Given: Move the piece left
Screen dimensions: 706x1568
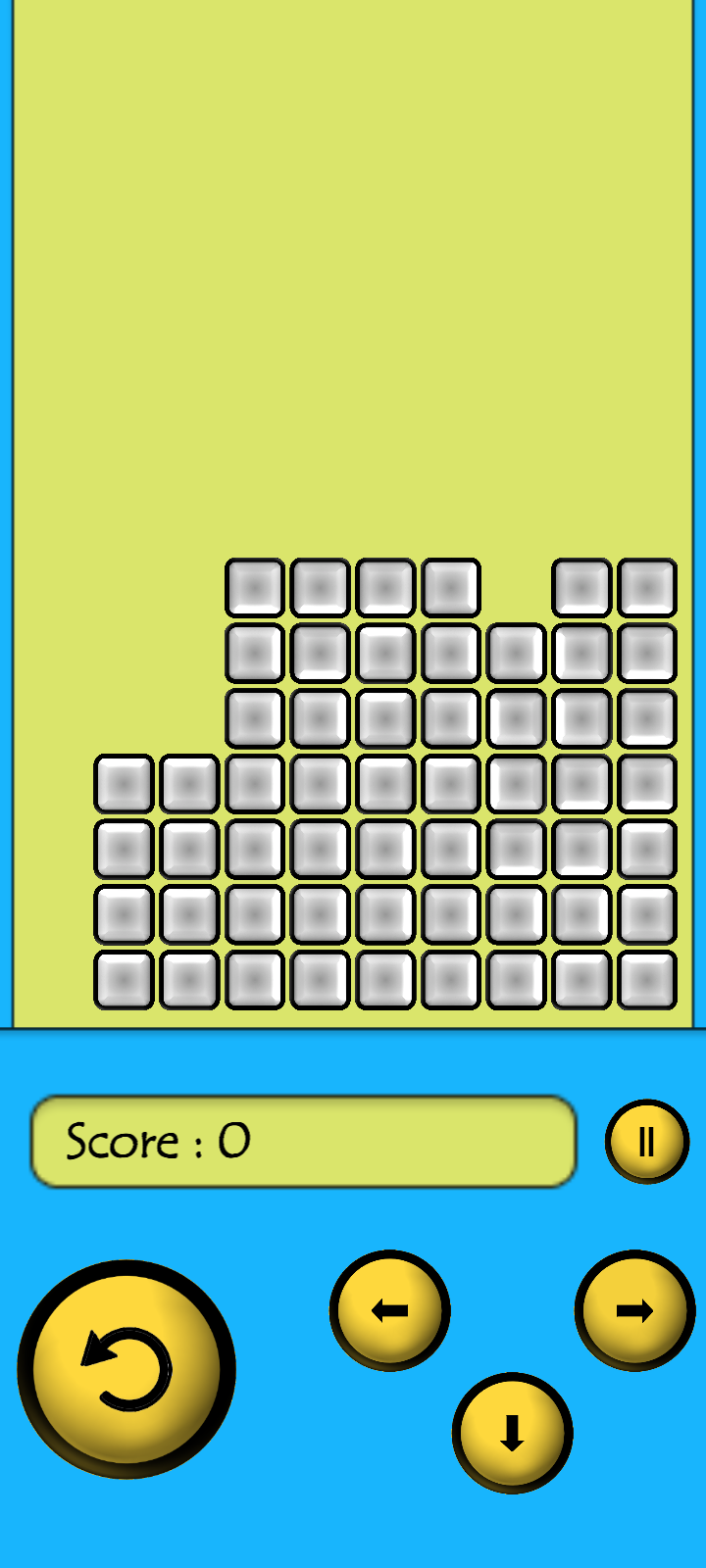Looking at the screenshot, I should pyautogui.click(x=390, y=1310).
